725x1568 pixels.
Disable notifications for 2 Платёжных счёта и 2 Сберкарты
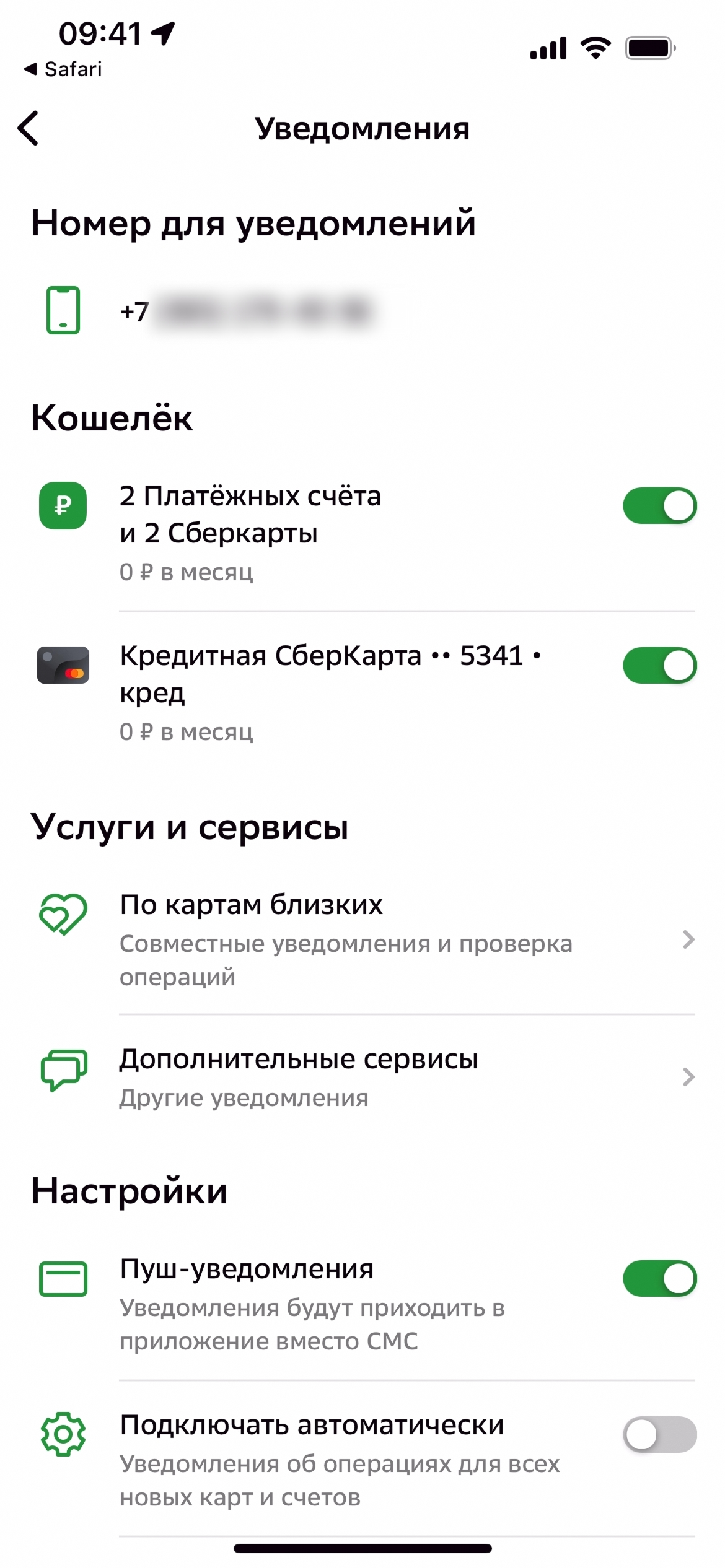pos(659,505)
